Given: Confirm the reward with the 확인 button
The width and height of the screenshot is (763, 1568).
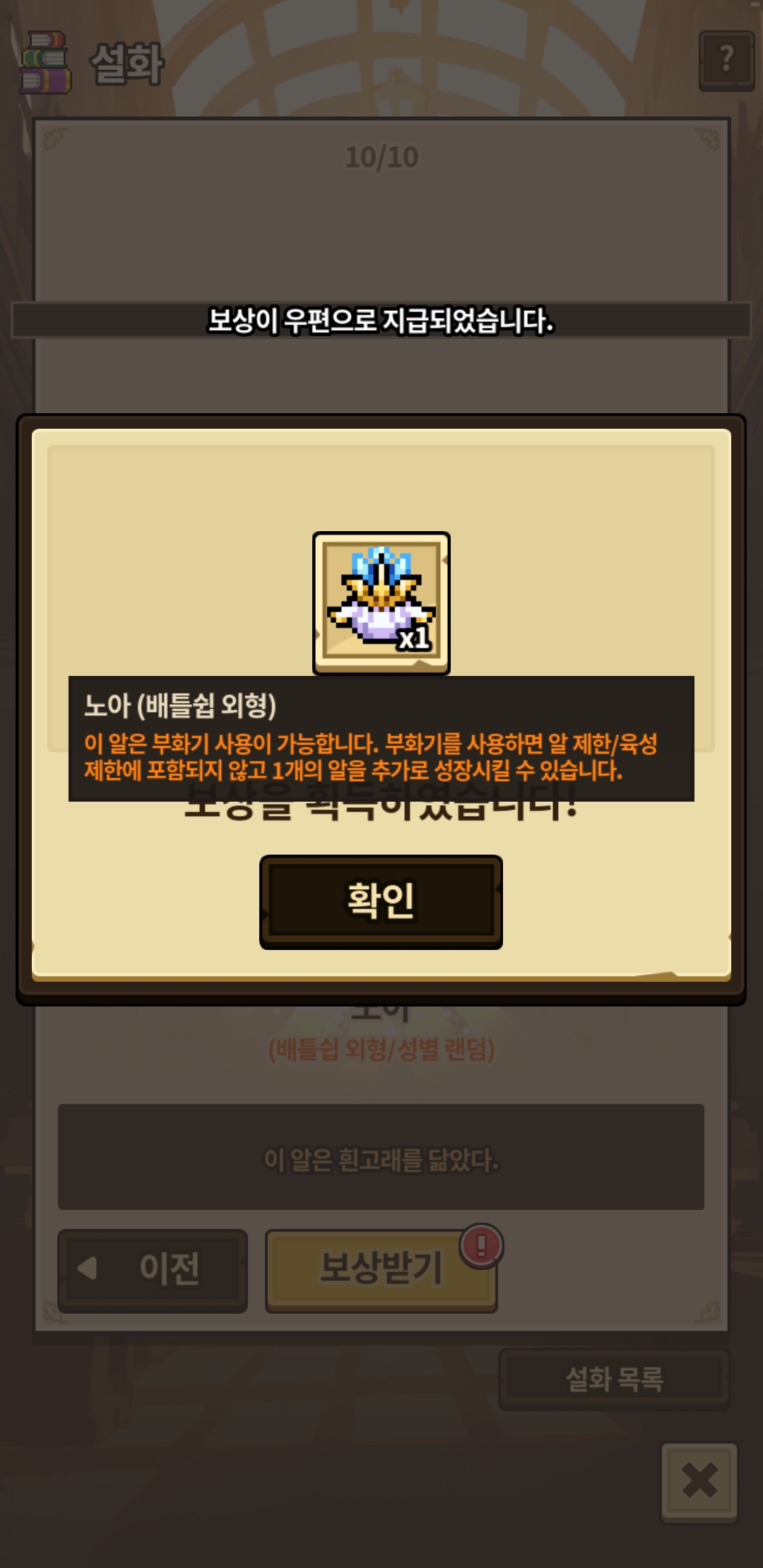Looking at the screenshot, I should tap(381, 901).
